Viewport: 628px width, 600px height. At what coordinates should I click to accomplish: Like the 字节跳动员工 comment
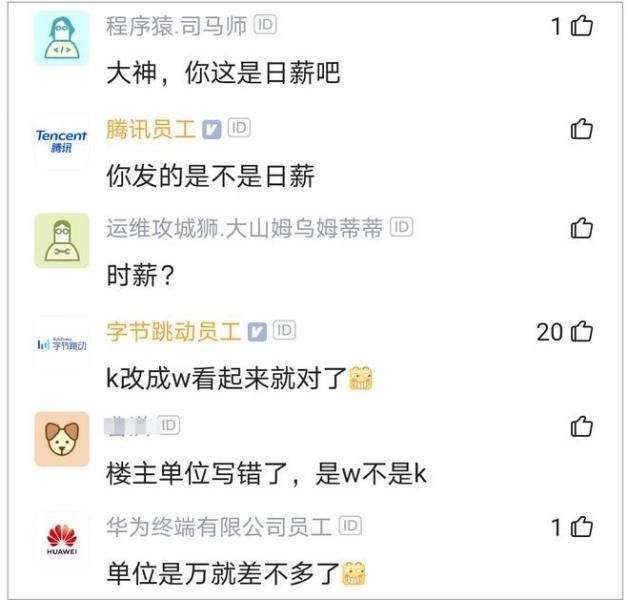click(x=582, y=331)
